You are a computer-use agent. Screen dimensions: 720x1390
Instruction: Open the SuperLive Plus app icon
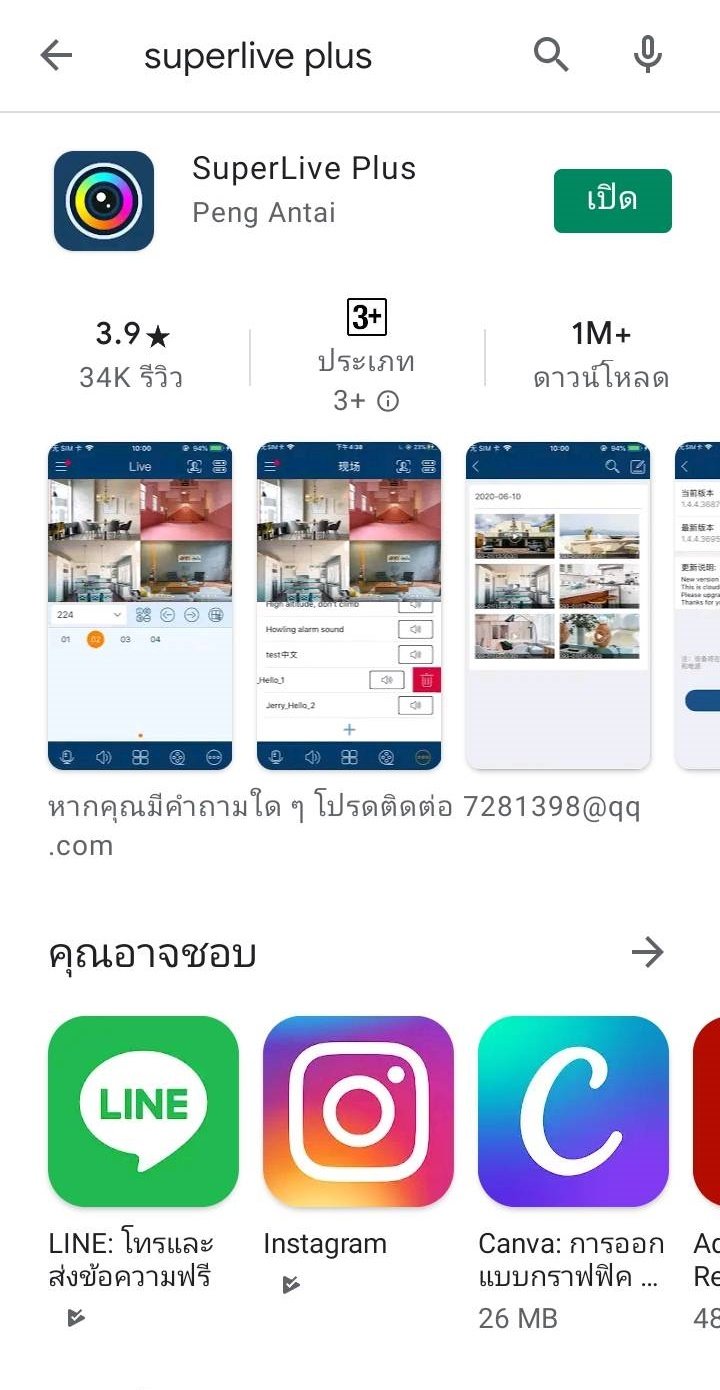104,200
